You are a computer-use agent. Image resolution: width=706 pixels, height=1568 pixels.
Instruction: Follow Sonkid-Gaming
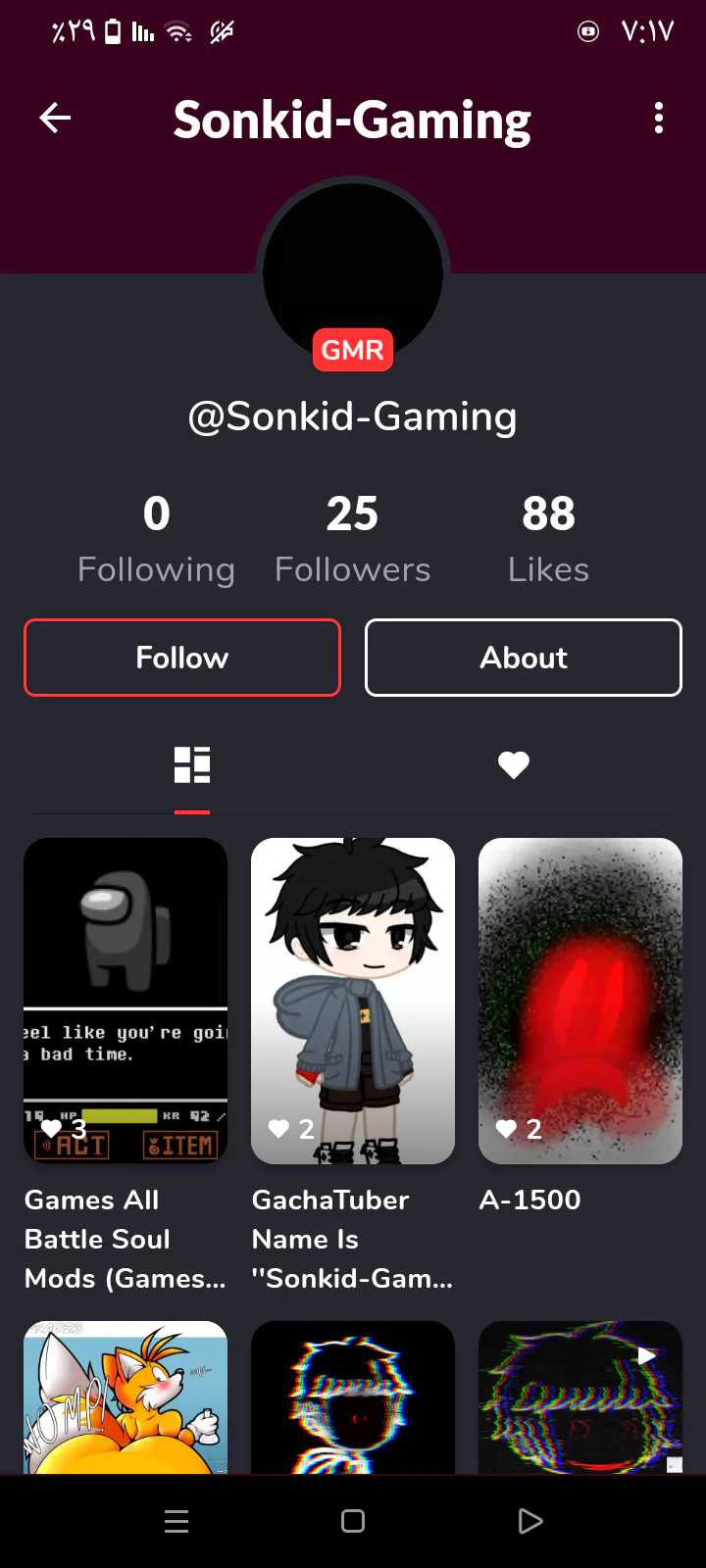[x=182, y=658]
